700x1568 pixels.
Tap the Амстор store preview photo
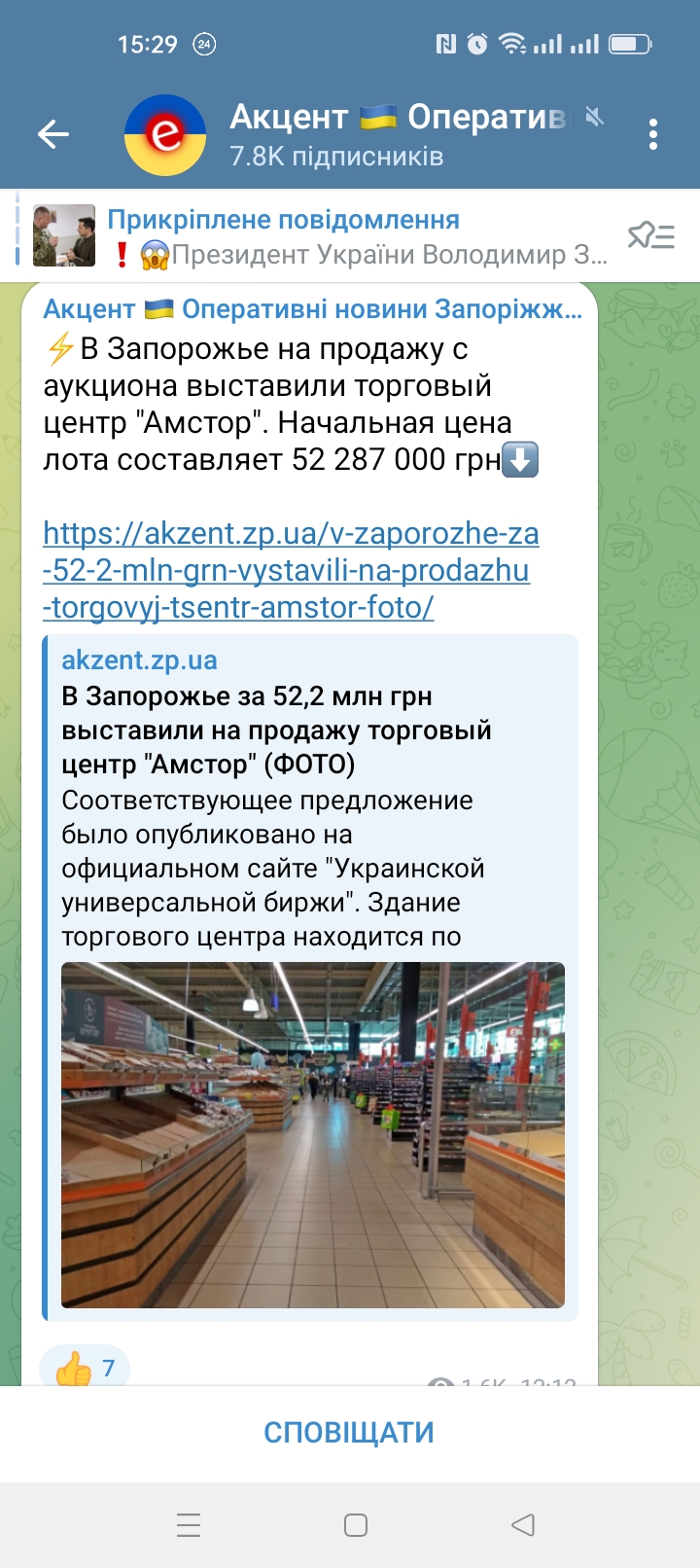313,1134
